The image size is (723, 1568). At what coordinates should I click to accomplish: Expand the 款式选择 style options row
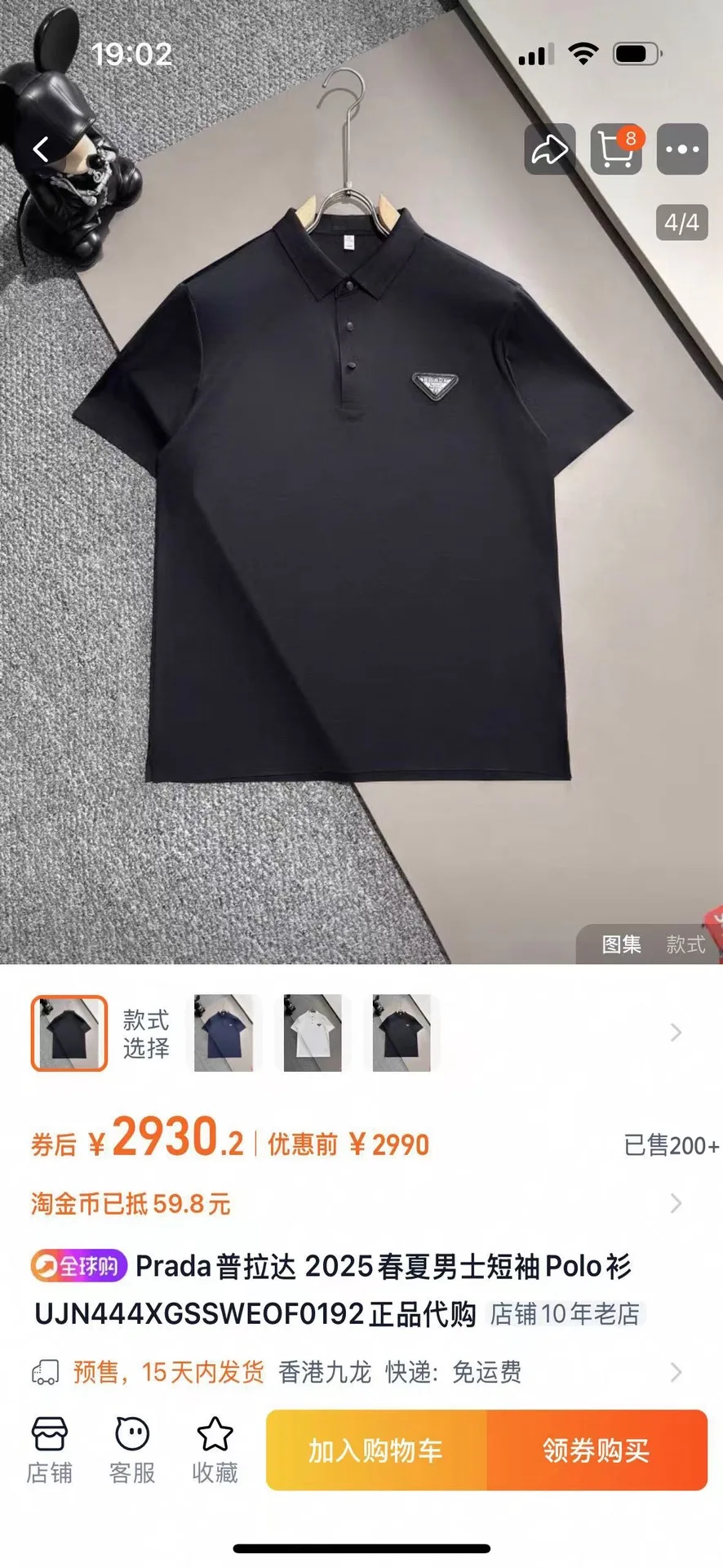coord(676,1033)
